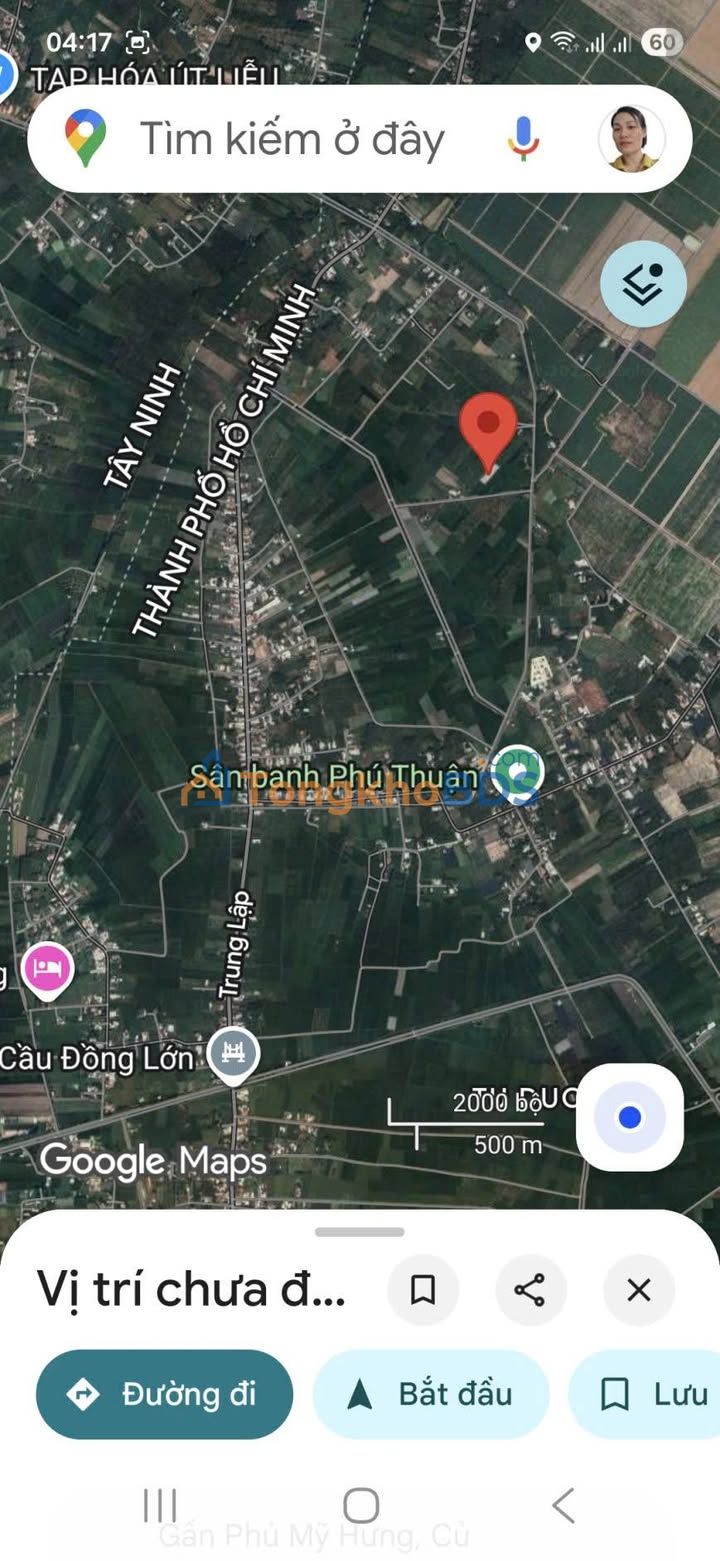Close the location info panel
Screen dimensions: 720x1561
pos(638,1290)
